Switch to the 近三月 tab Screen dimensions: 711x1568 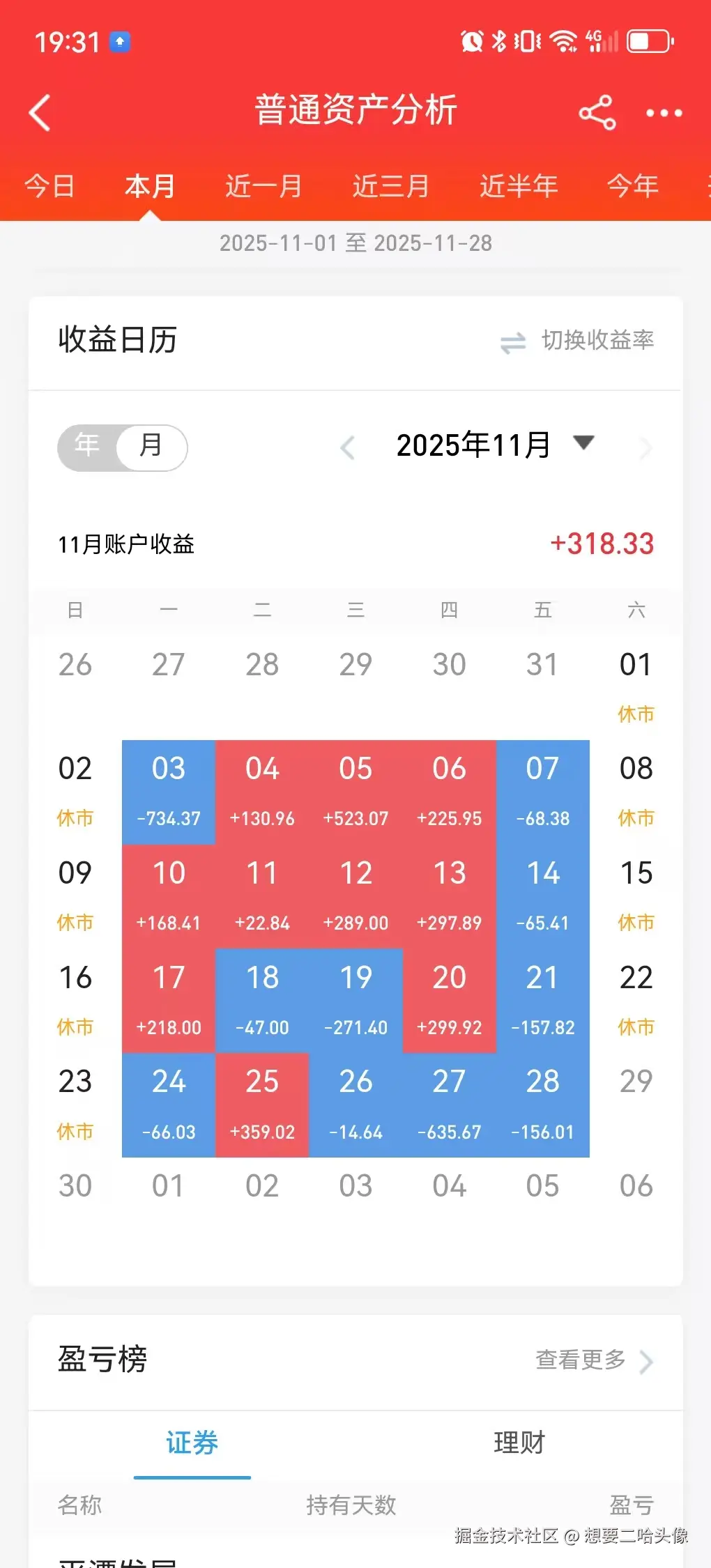pyautogui.click(x=390, y=186)
